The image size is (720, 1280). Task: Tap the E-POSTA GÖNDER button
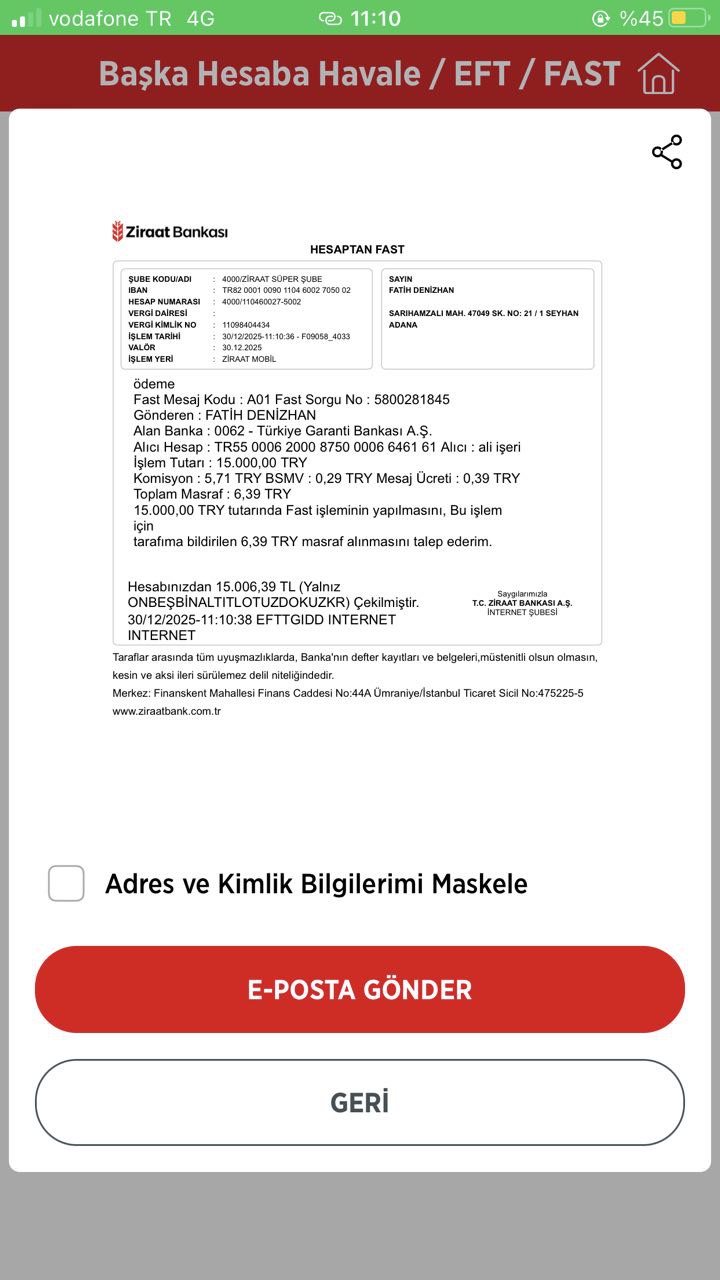coord(360,989)
